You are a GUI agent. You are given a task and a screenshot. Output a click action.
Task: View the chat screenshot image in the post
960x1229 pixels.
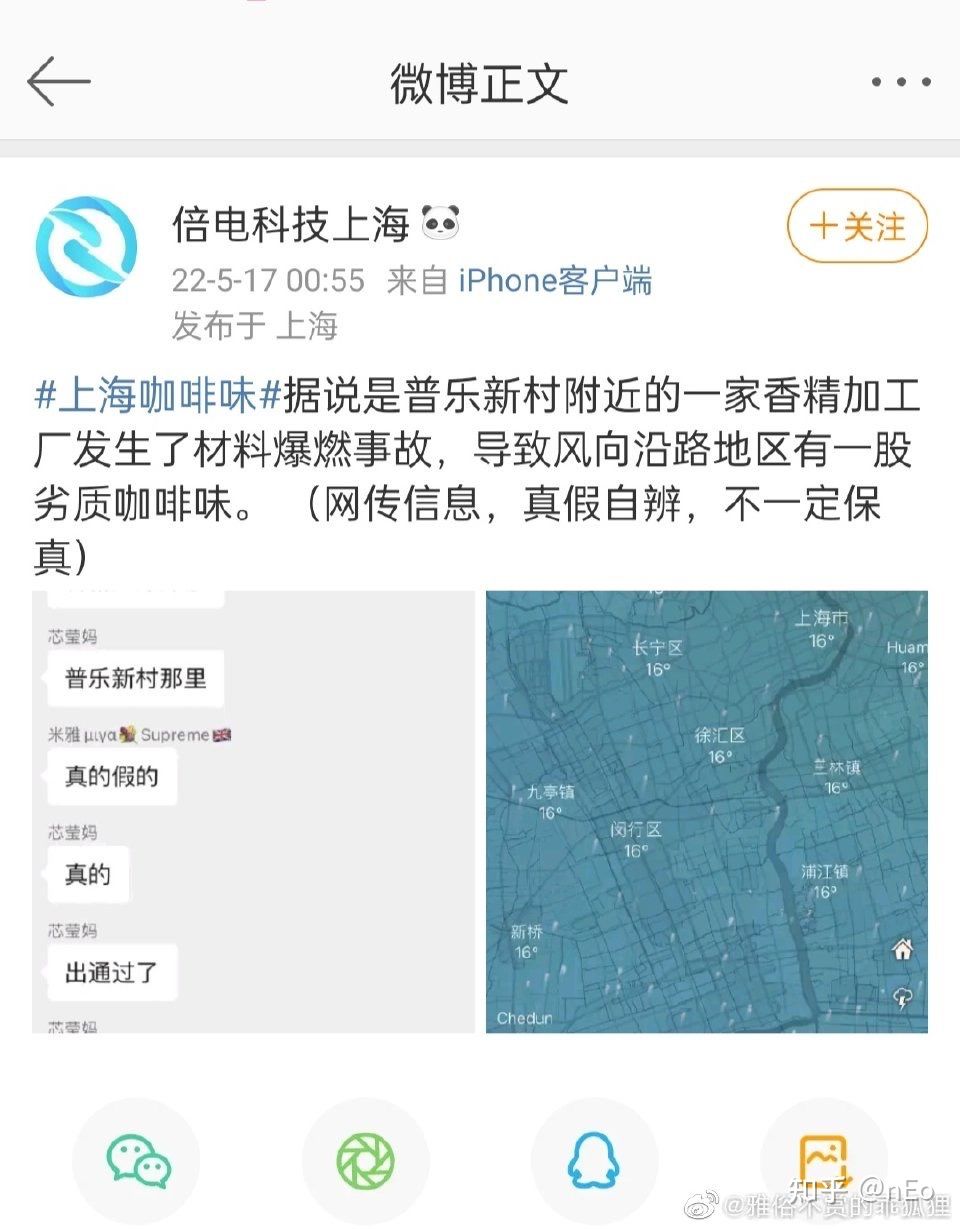tap(254, 811)
